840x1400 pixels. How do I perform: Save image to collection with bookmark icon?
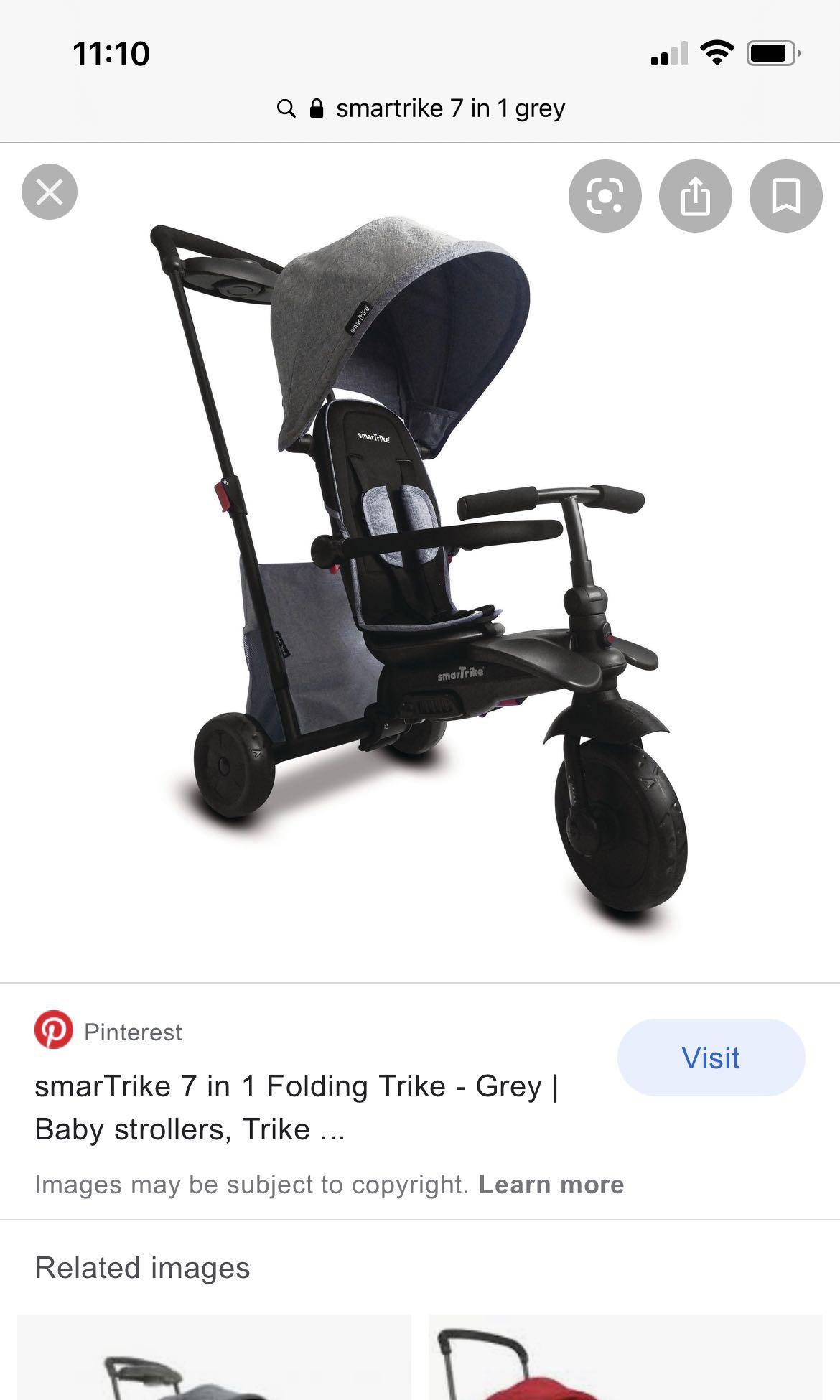pos(785,196)
